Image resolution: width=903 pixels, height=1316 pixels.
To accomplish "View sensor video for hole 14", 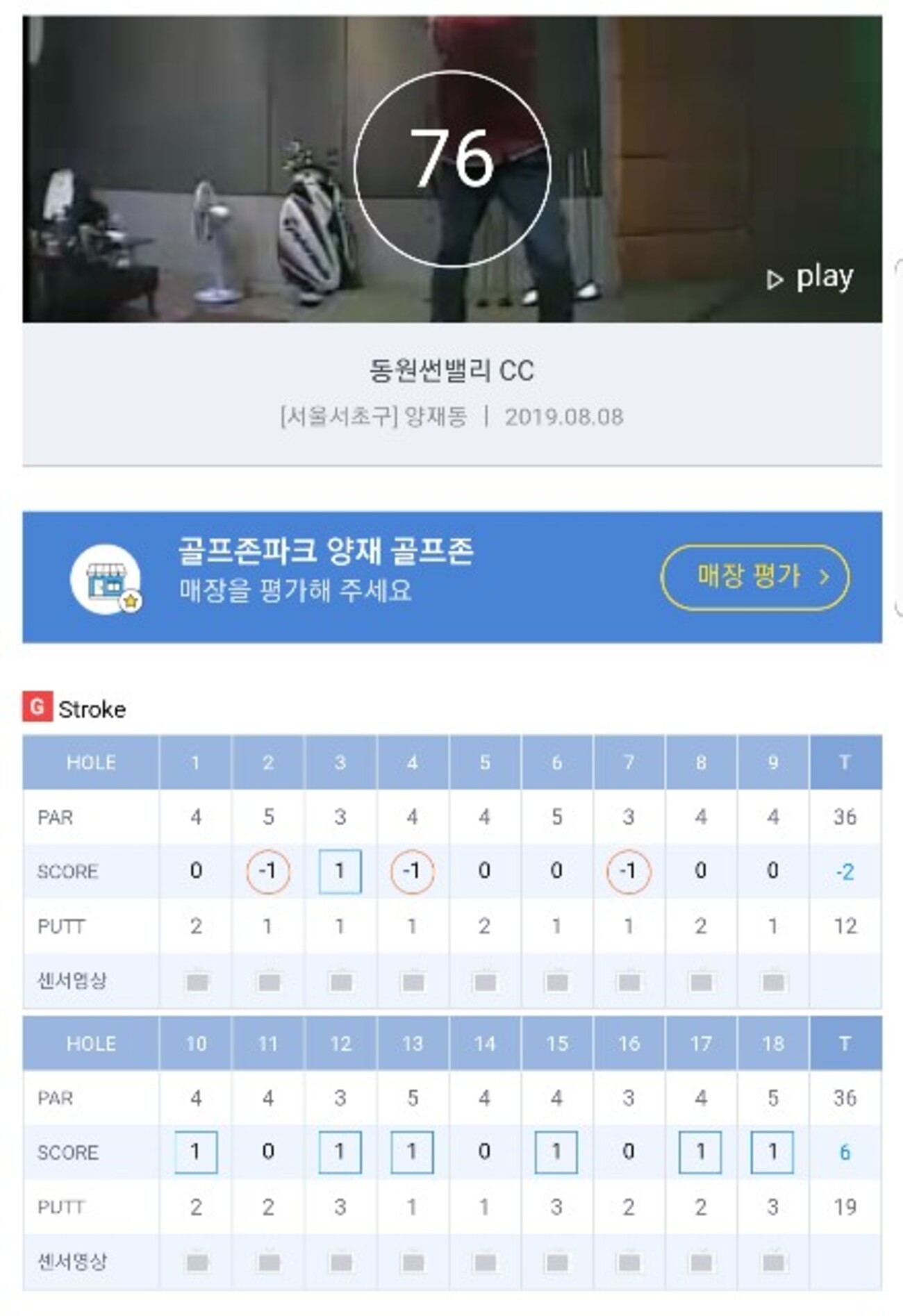I will coord(485,1261).
